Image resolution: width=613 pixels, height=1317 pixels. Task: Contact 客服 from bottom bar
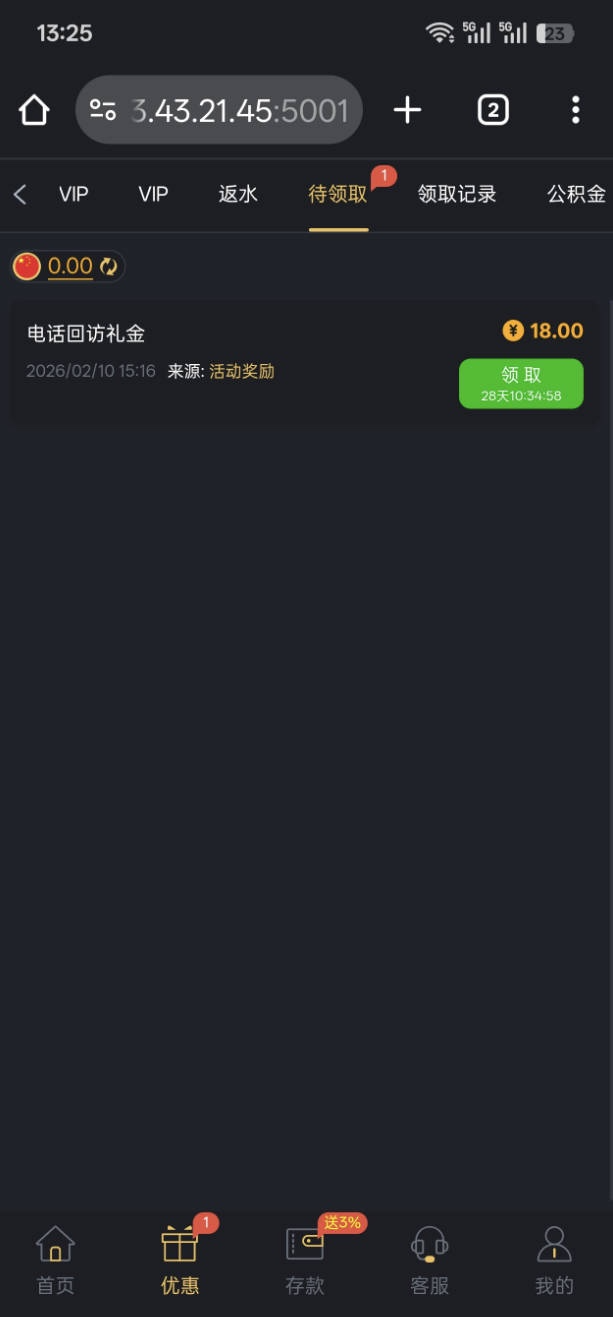pyautogui.click(x=429, y=1260)
